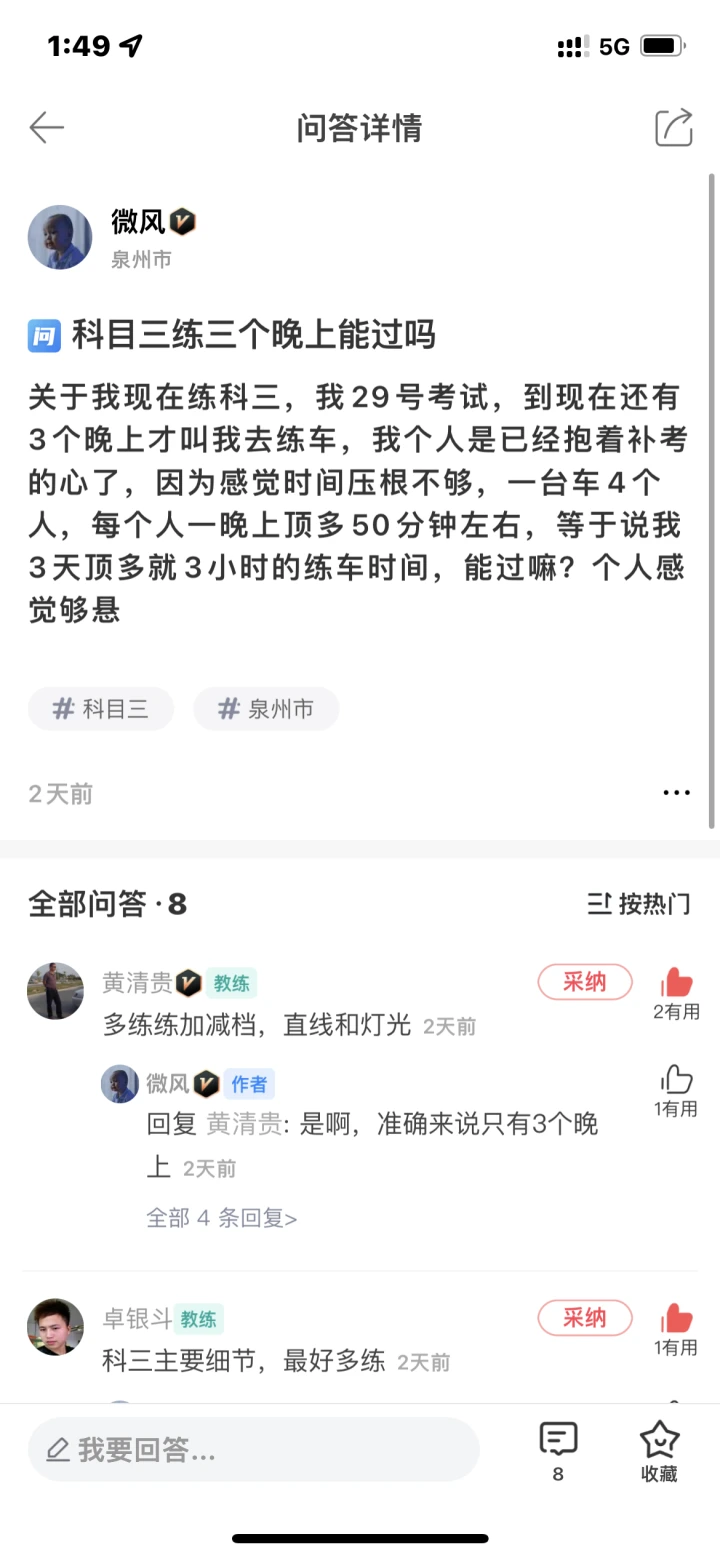Like 黄清贵's answer
Viewport: 720px width, 1558px height.
pos(676,984)
